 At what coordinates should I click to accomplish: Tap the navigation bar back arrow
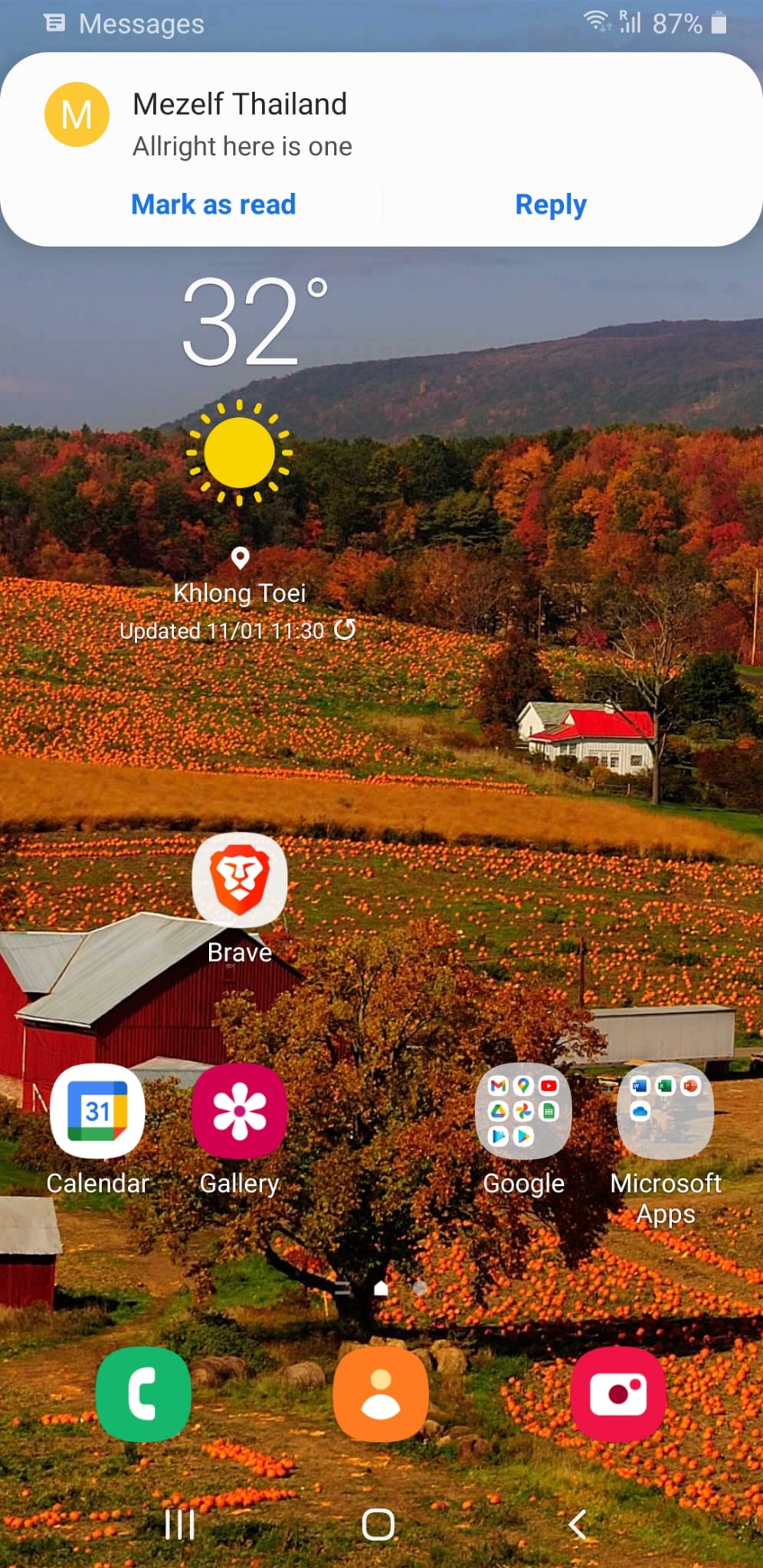coord(578,1524)
